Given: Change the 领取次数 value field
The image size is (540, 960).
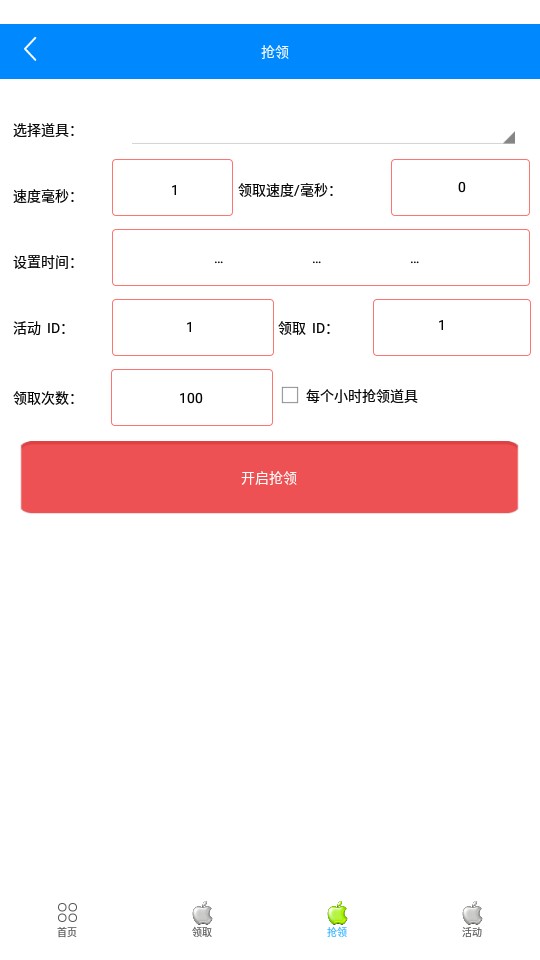Looking at the screenshot, I should point(192,397).
